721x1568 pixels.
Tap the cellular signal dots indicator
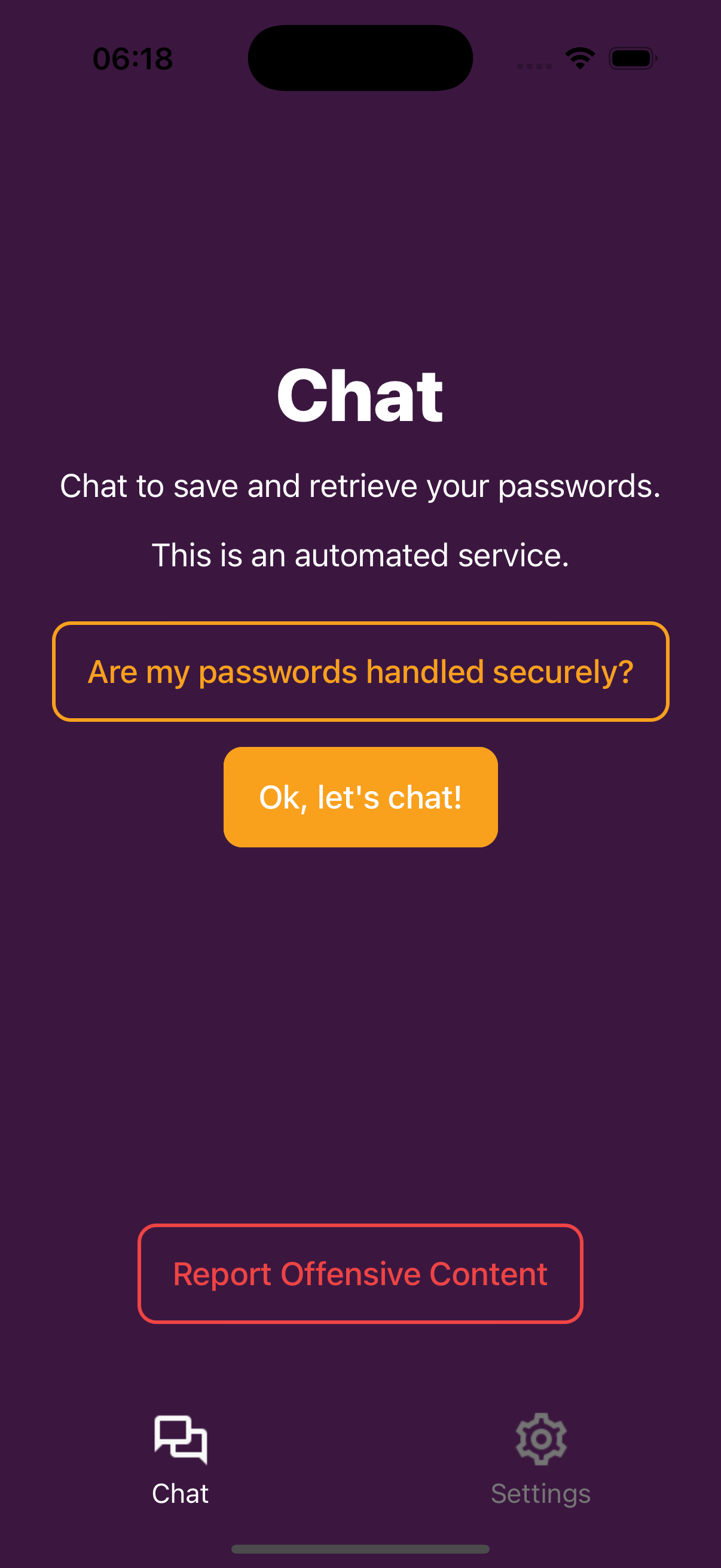click(534, 66)
